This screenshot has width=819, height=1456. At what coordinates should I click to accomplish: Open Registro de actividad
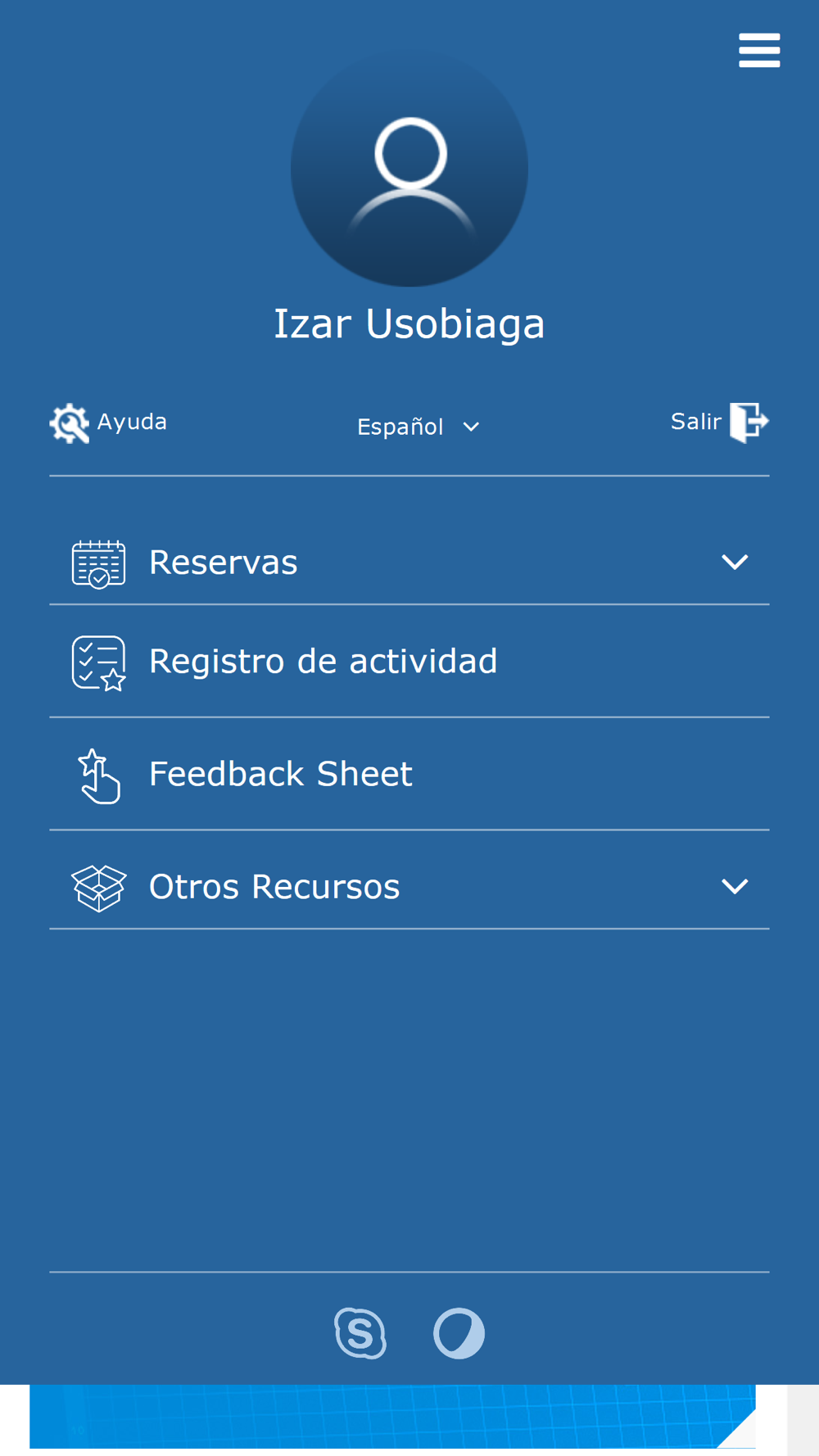point(409,662)
